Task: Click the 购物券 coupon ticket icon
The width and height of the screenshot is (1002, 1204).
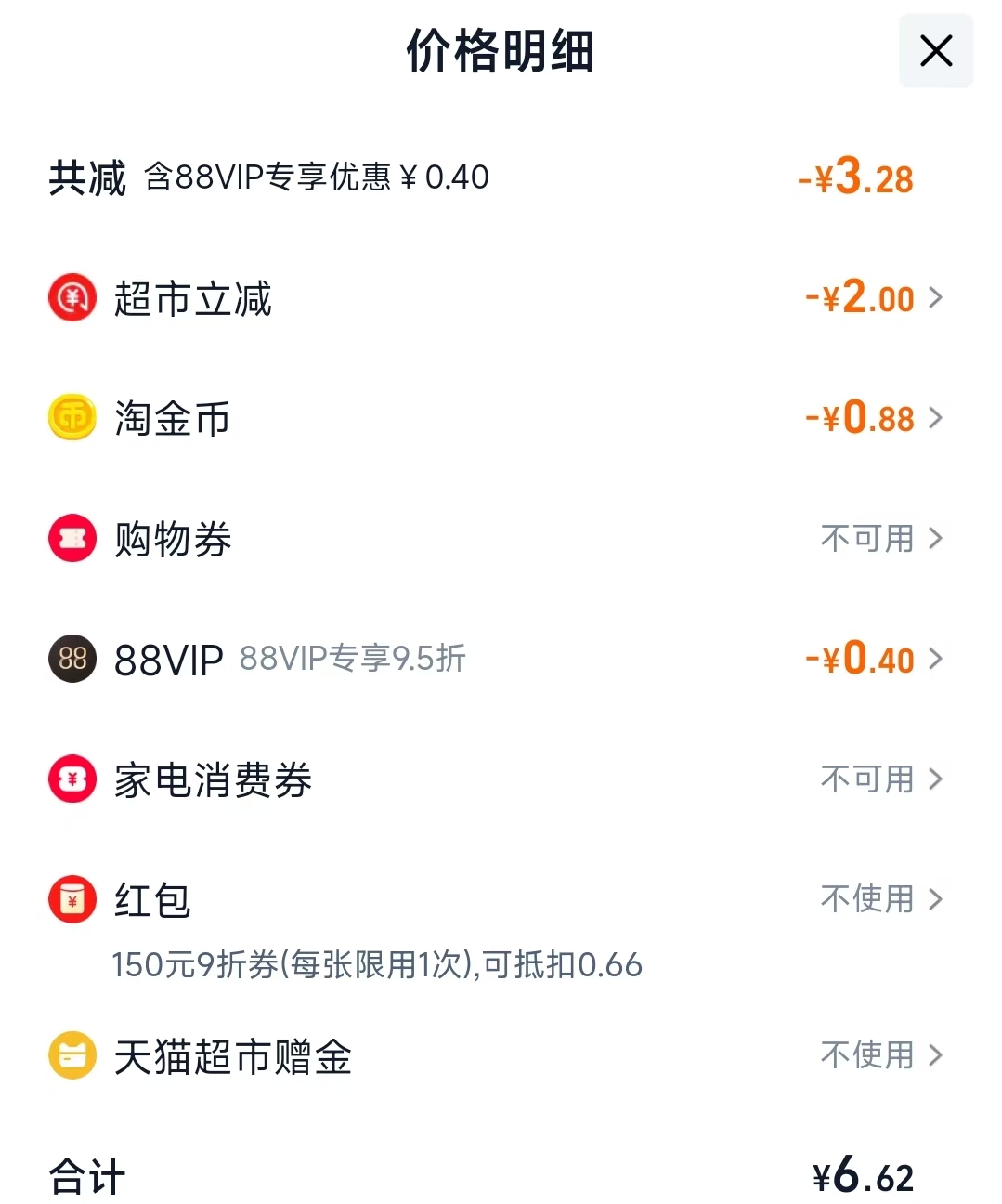Action: coord(71,538)
